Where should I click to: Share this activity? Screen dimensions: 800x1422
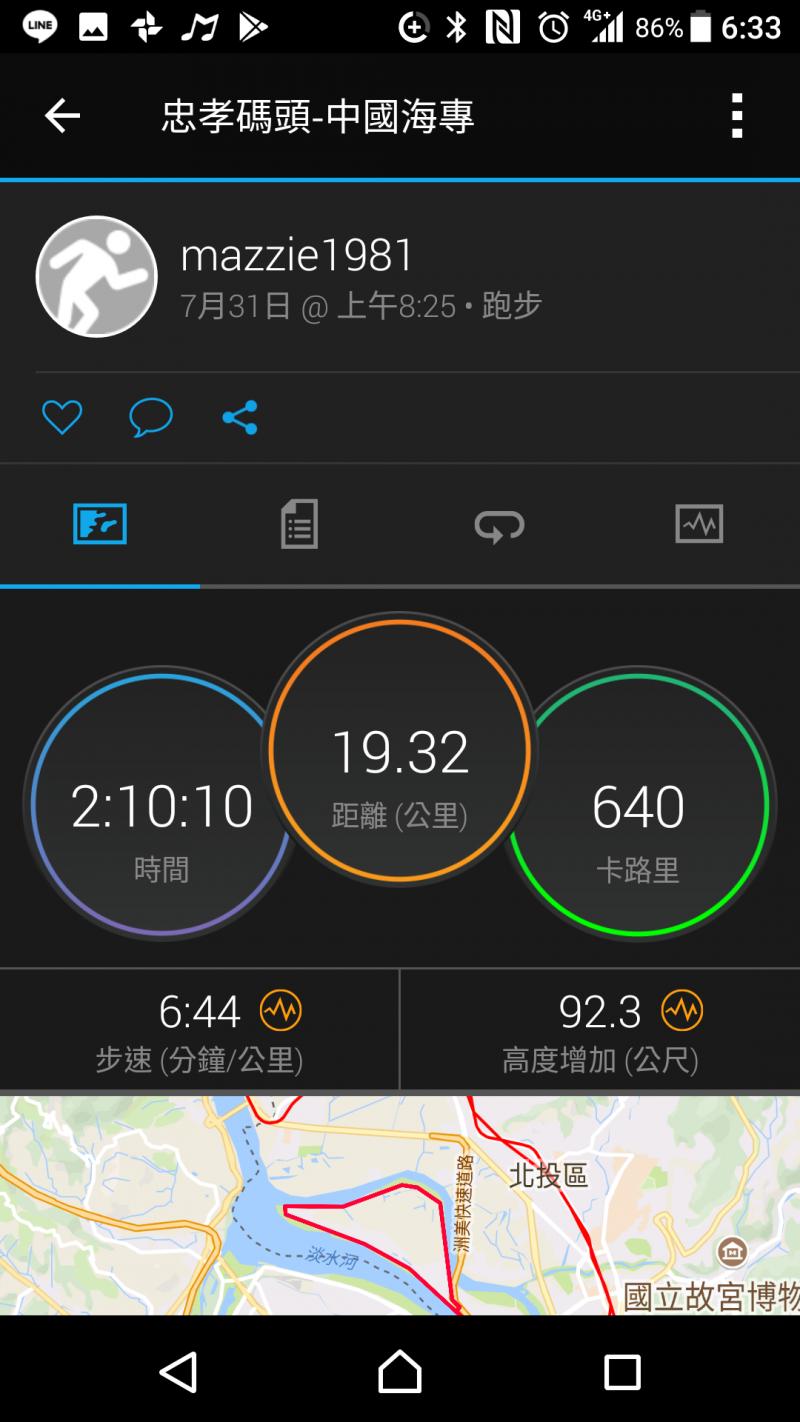pos(240,417)
